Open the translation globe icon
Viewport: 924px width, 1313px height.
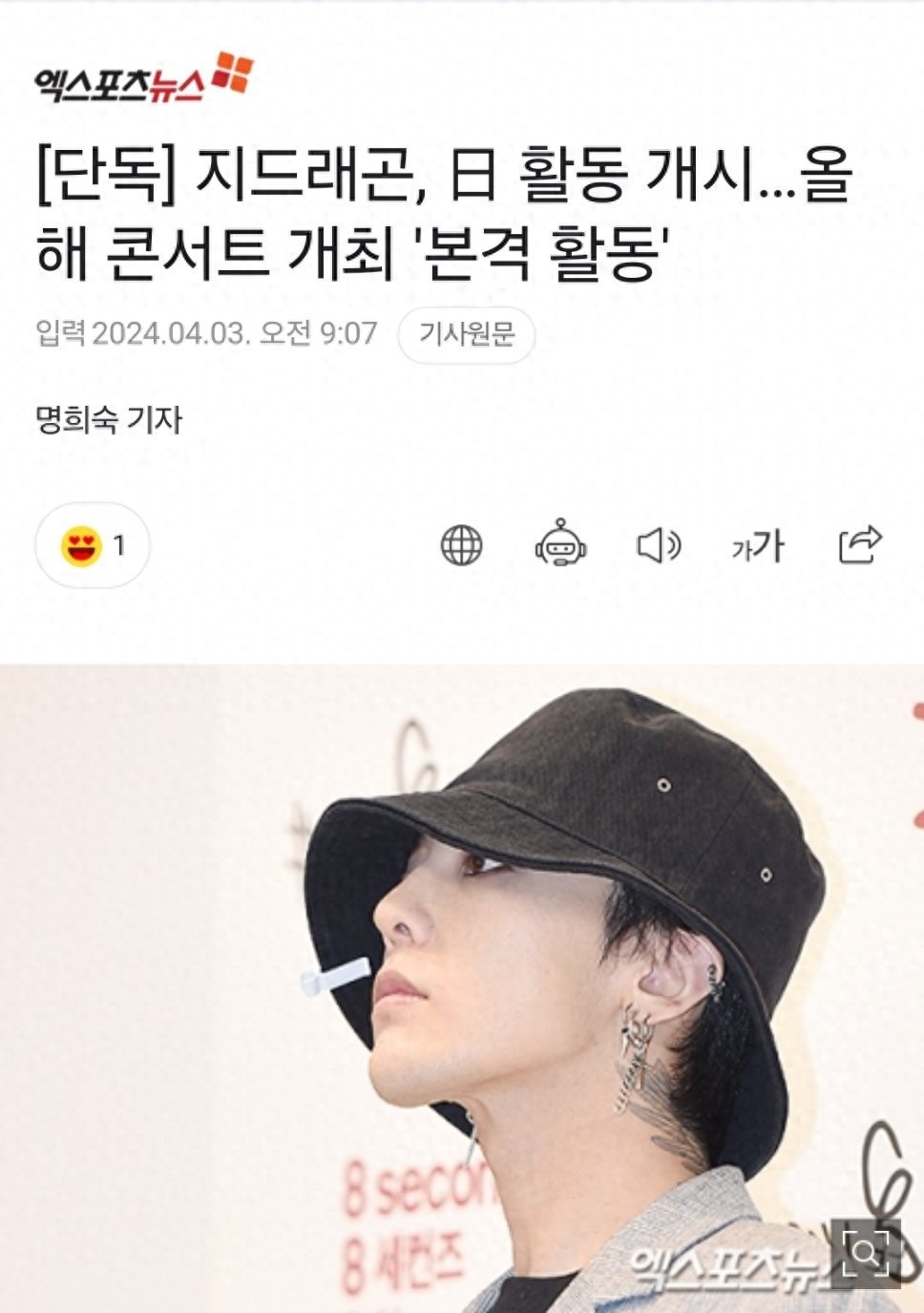(x=461, y=545)
